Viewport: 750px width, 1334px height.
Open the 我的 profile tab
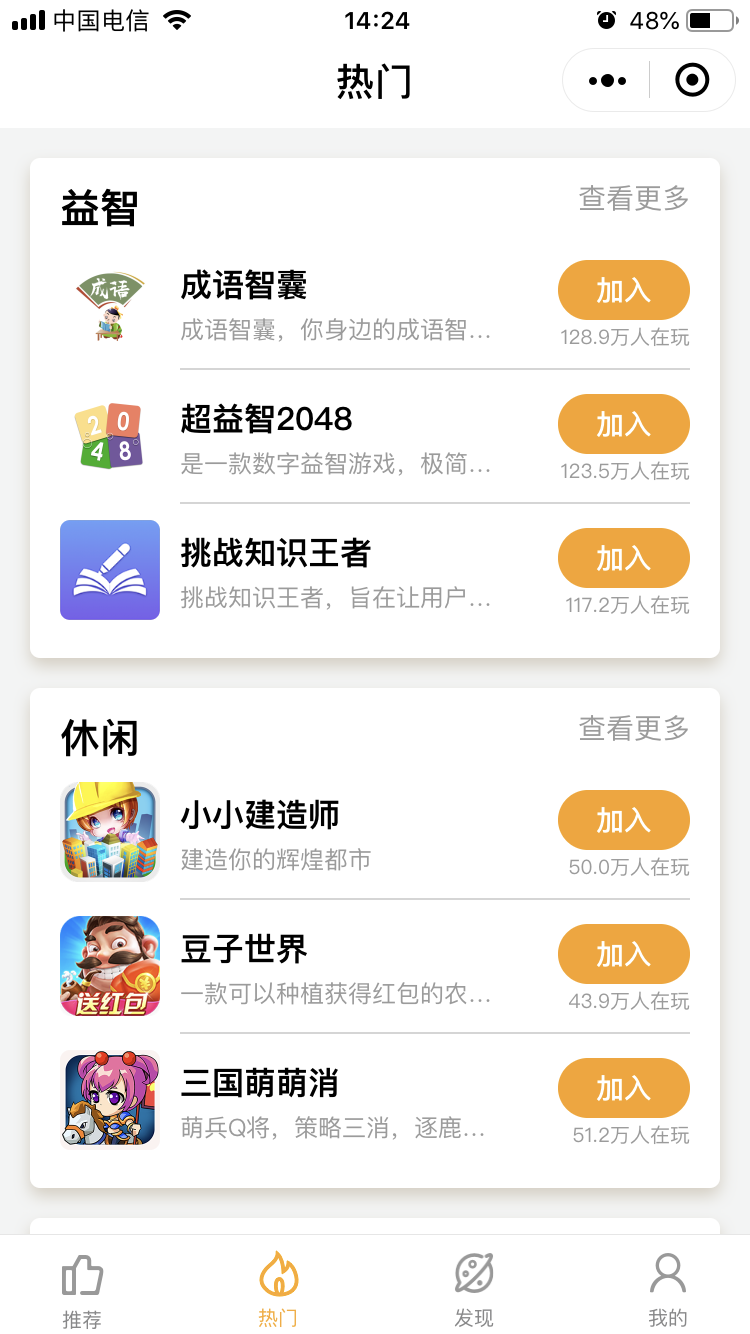coord(668,1290)
